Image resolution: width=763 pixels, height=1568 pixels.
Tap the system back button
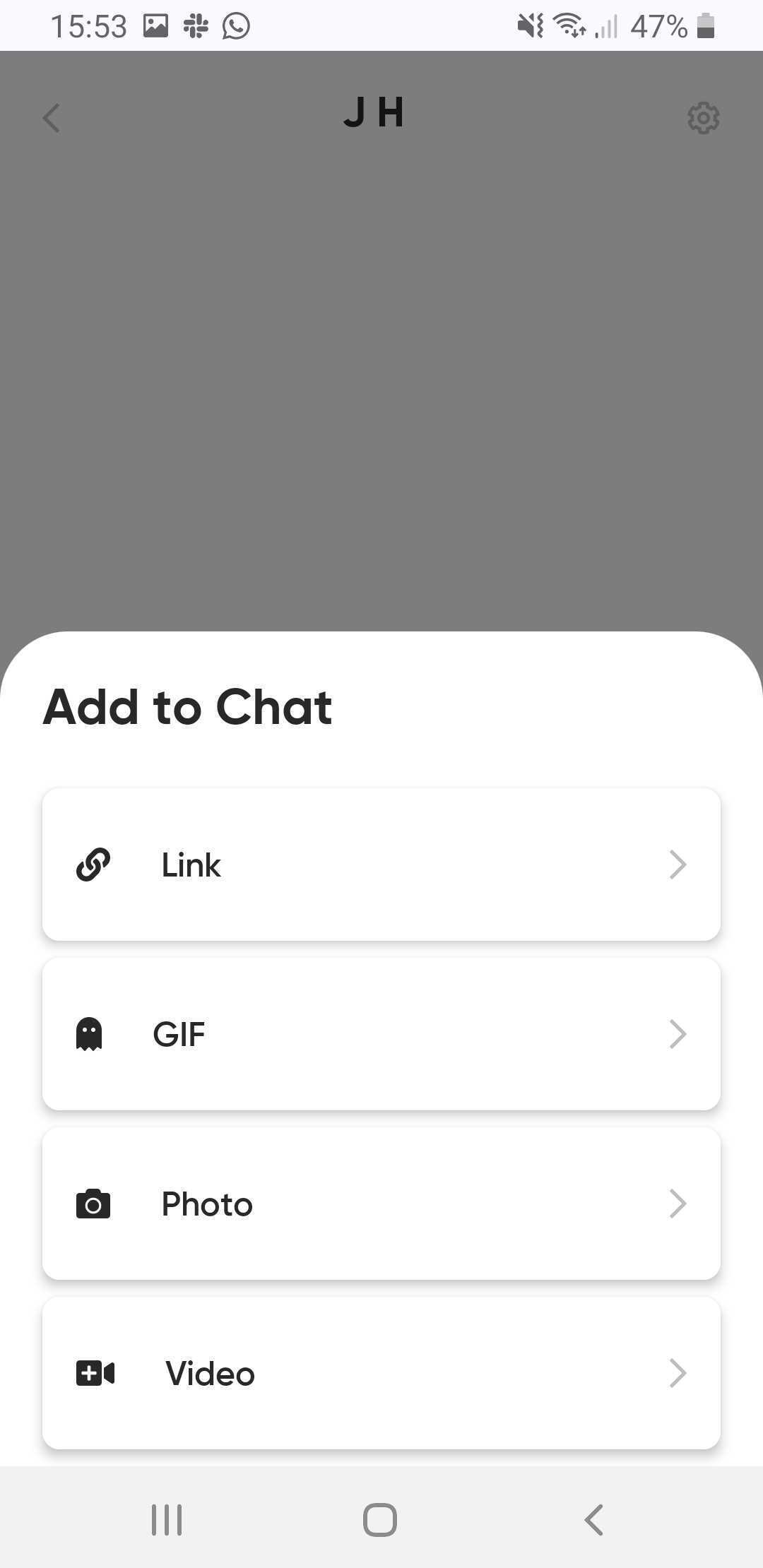coord(593,1519)
